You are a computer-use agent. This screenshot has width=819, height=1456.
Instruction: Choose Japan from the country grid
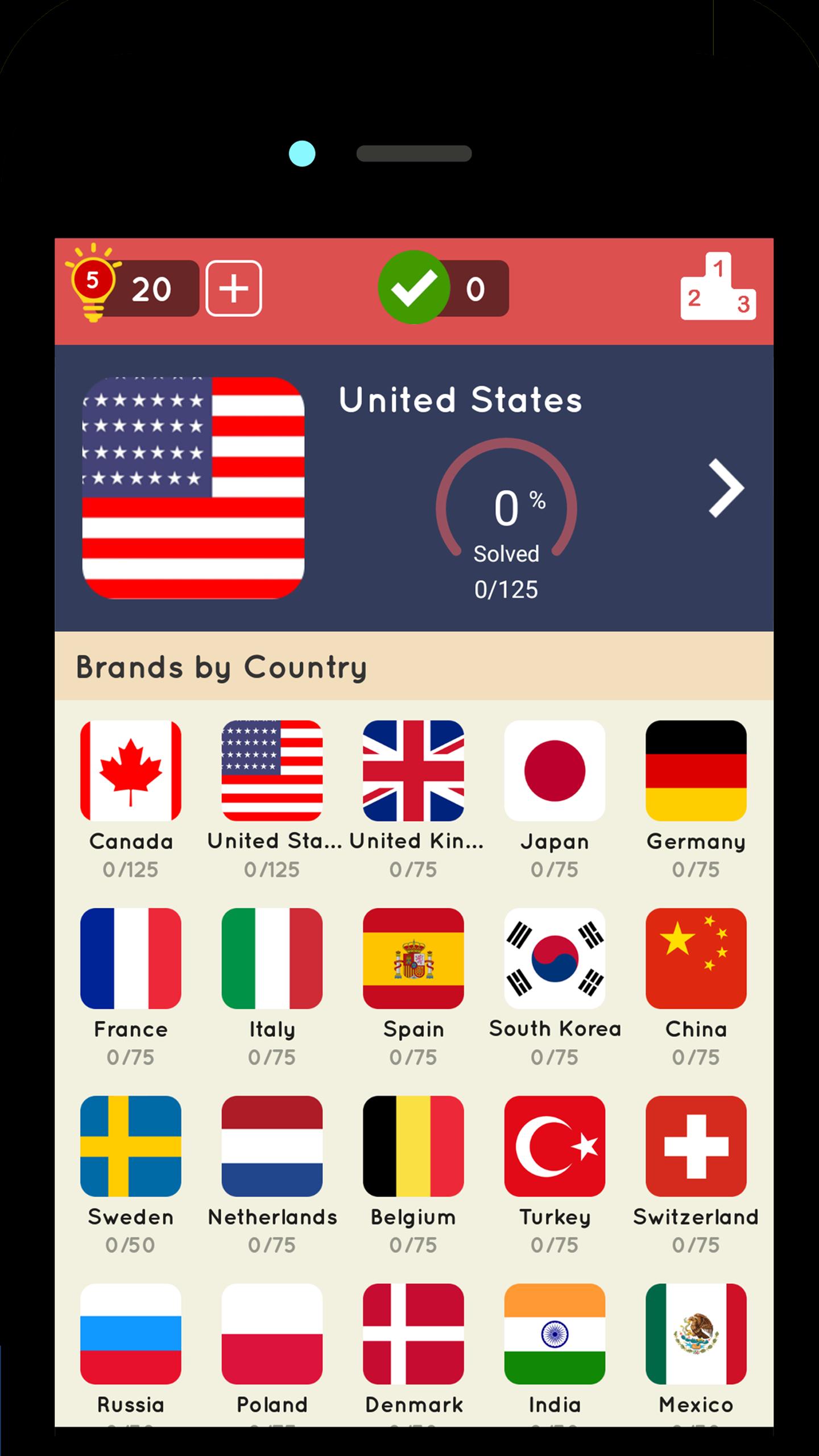click(555, 771)
